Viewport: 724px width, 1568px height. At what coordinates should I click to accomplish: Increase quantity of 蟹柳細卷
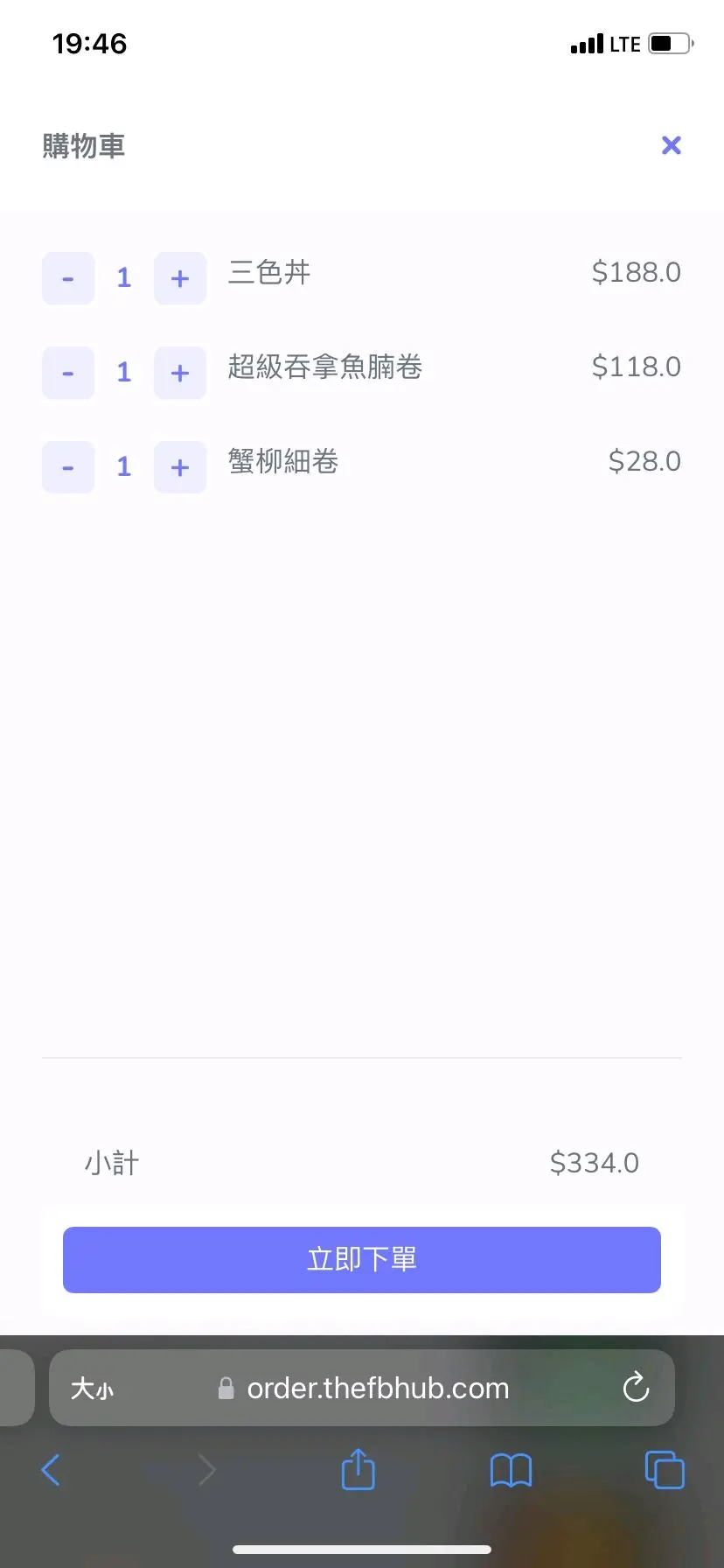pyautogui.click(x=180, y=467)
